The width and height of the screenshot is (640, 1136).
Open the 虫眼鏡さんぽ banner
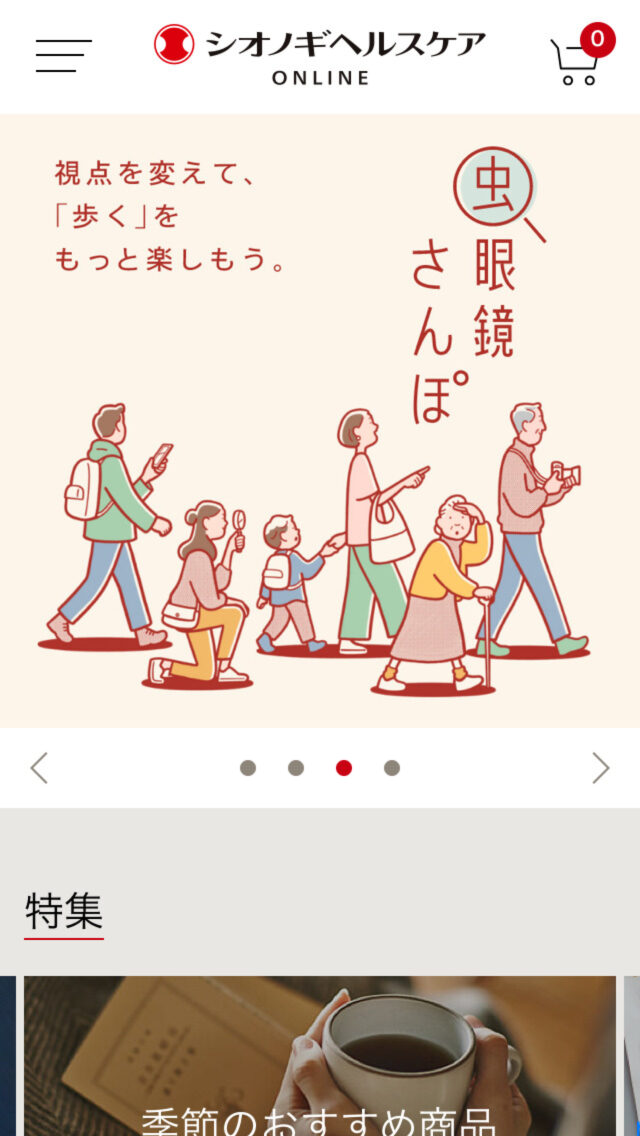tap(320, 420)
